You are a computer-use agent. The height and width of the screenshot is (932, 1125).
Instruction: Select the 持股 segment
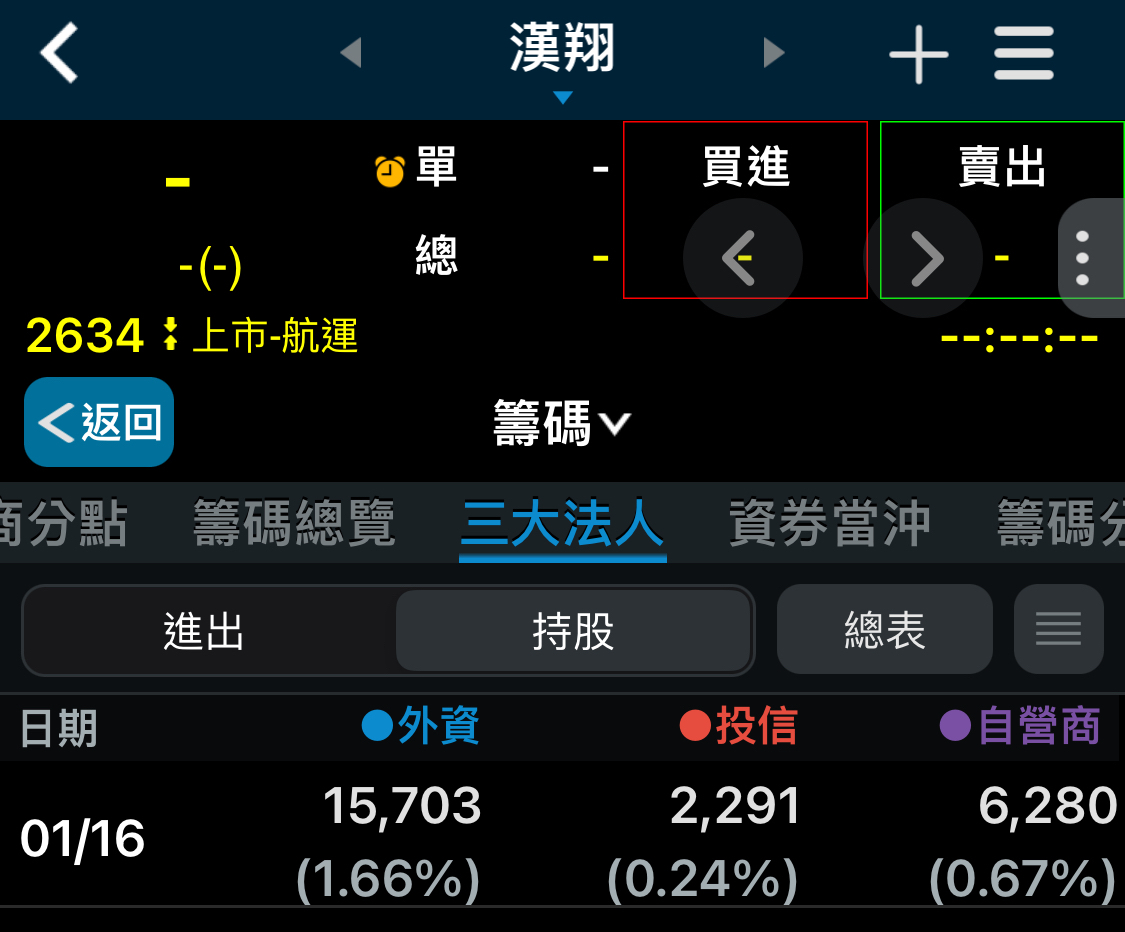[x=573, y=631]
